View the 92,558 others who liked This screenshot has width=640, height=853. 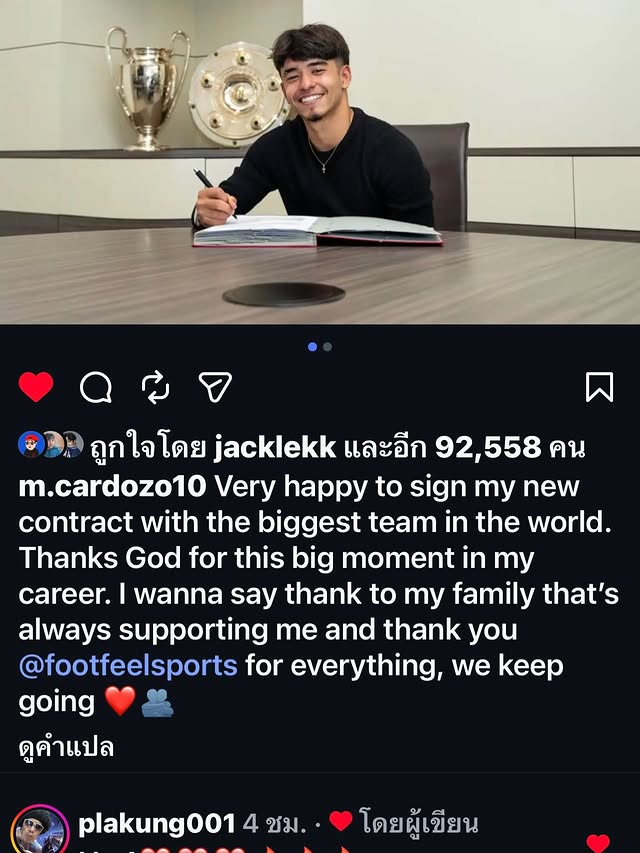tap(488, 447)
